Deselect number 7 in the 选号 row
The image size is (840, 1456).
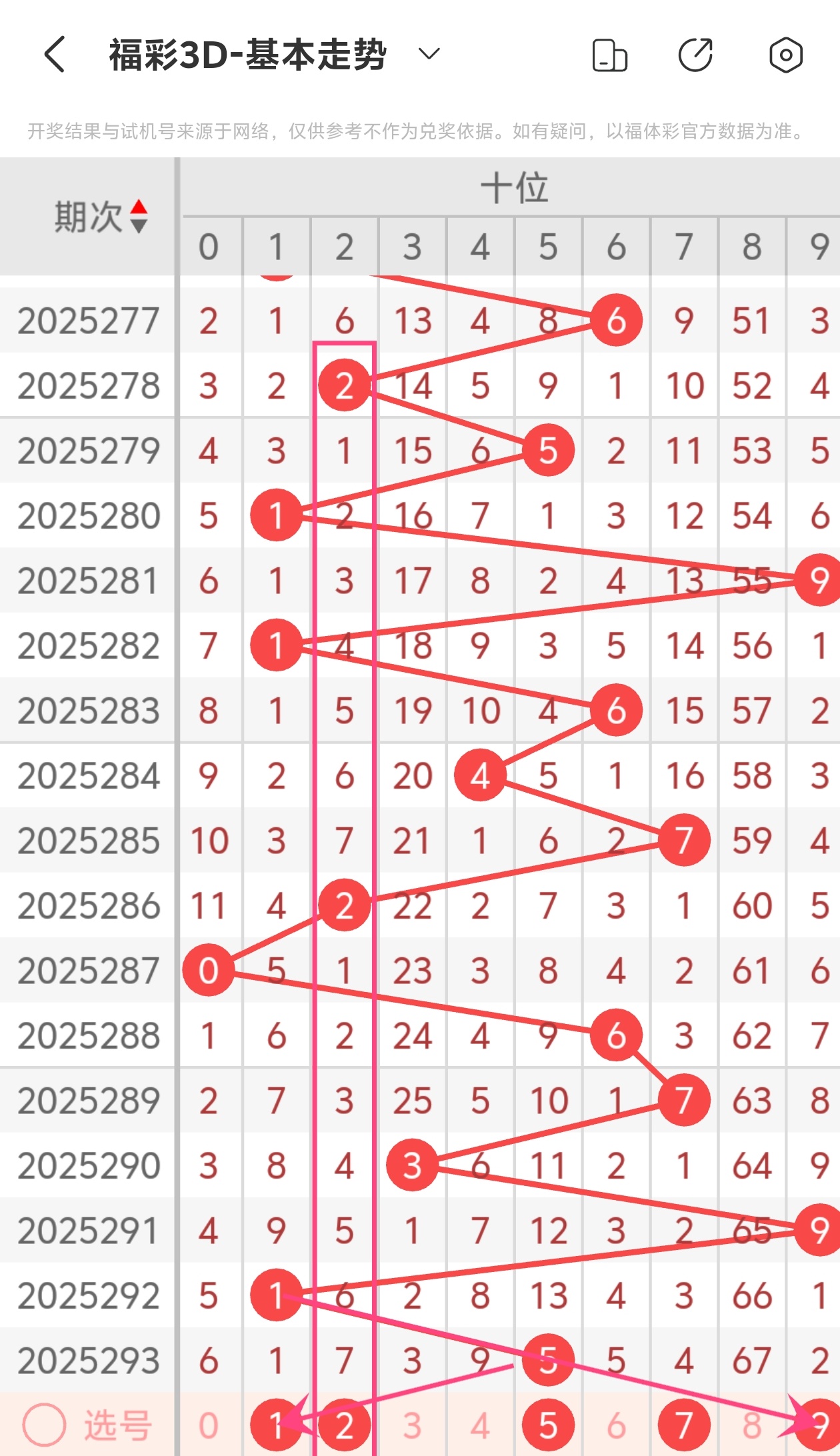click(x=684, y=1425)
